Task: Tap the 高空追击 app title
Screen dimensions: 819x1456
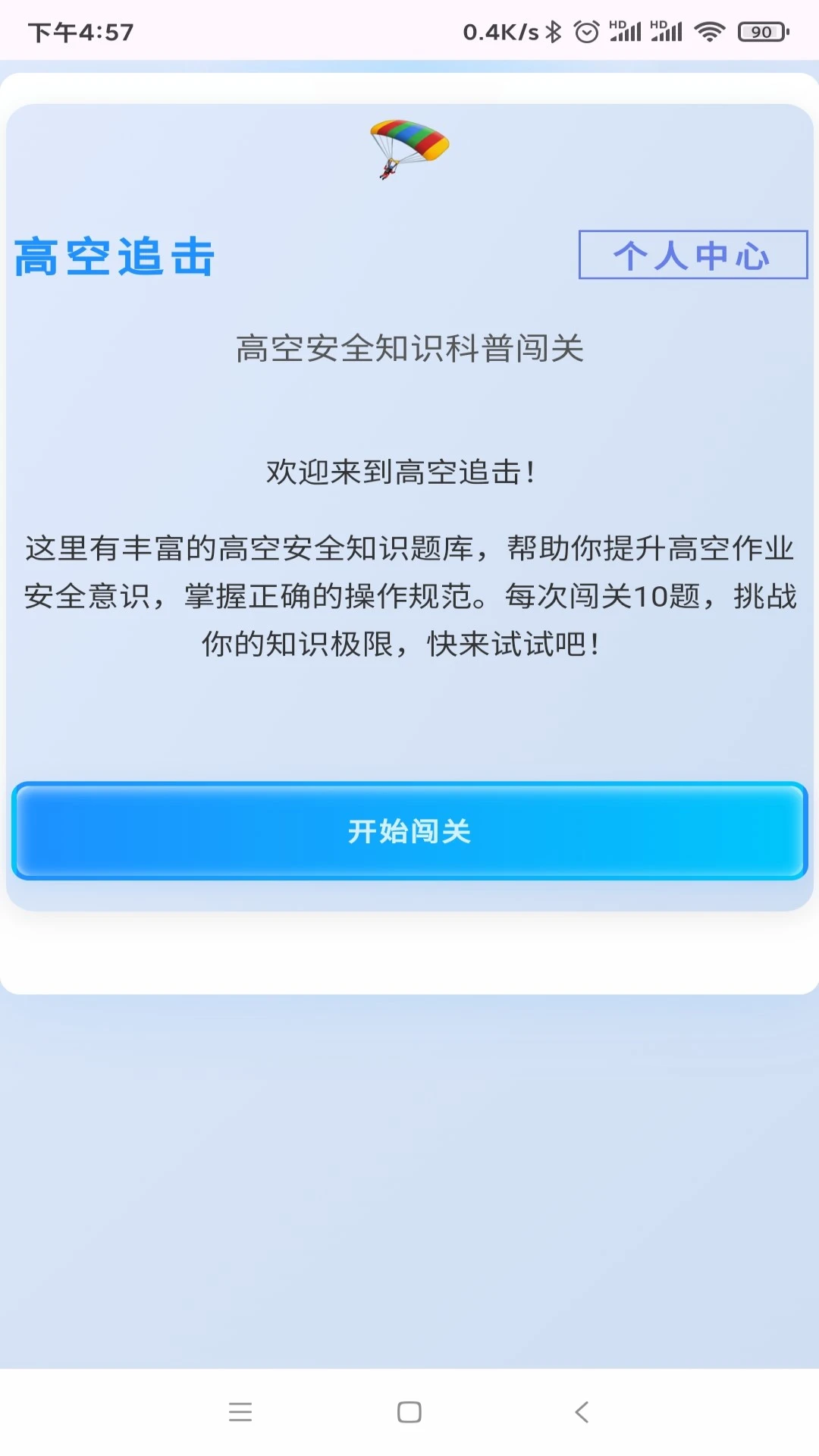Action: (115, 255)
